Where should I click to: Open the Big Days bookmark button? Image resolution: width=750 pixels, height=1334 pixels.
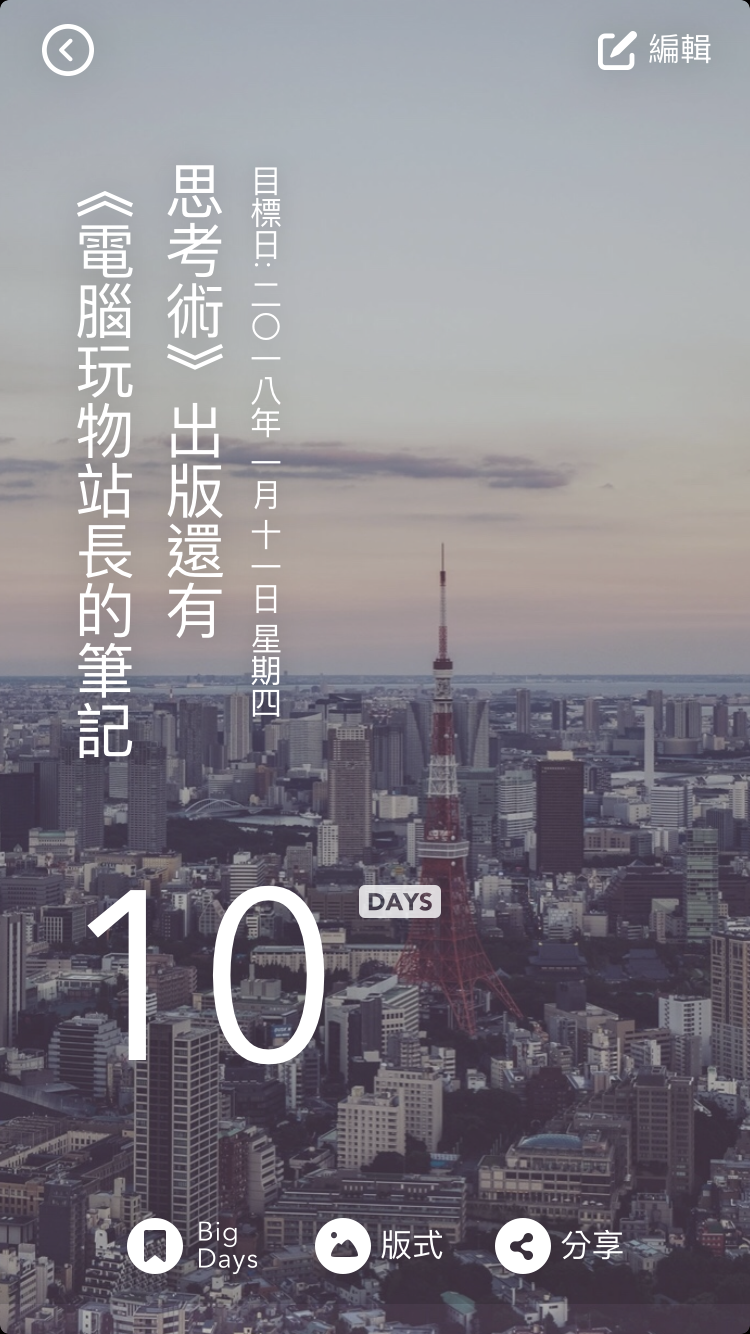click(193, 1246)
